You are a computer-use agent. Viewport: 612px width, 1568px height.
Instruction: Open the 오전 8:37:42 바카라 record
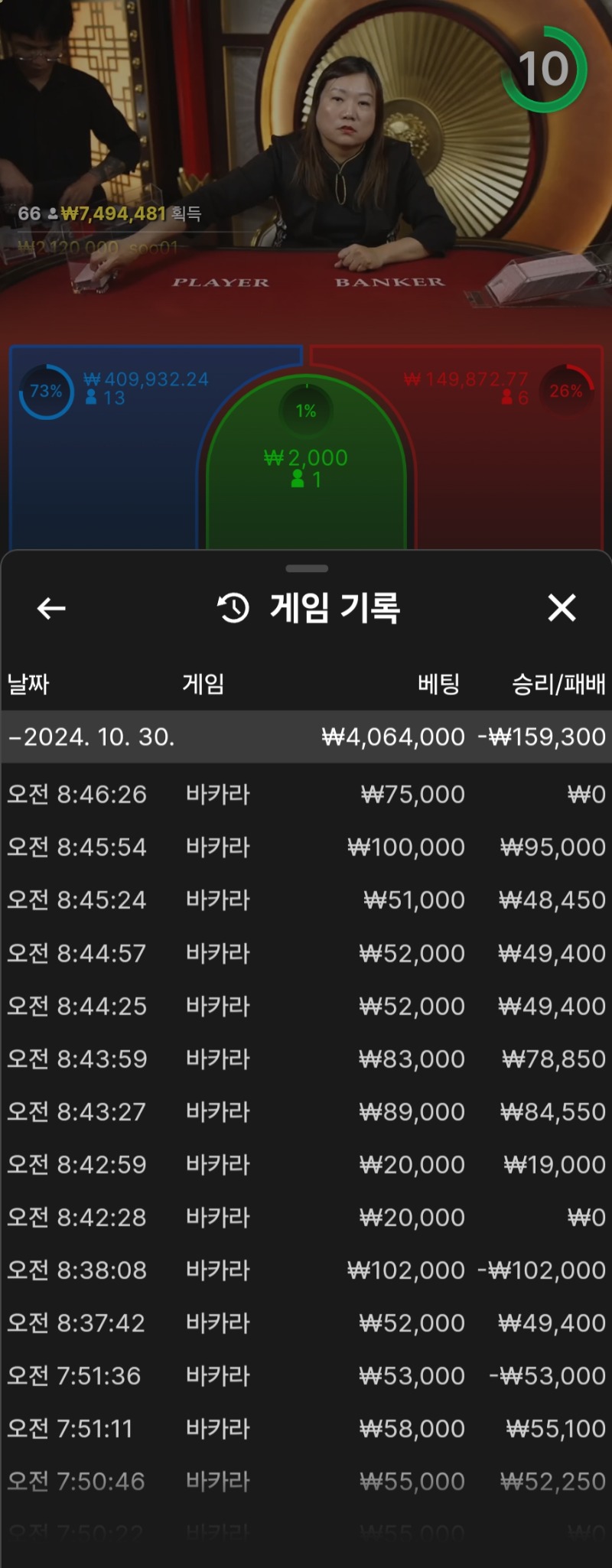click(x=306, y=1322)
